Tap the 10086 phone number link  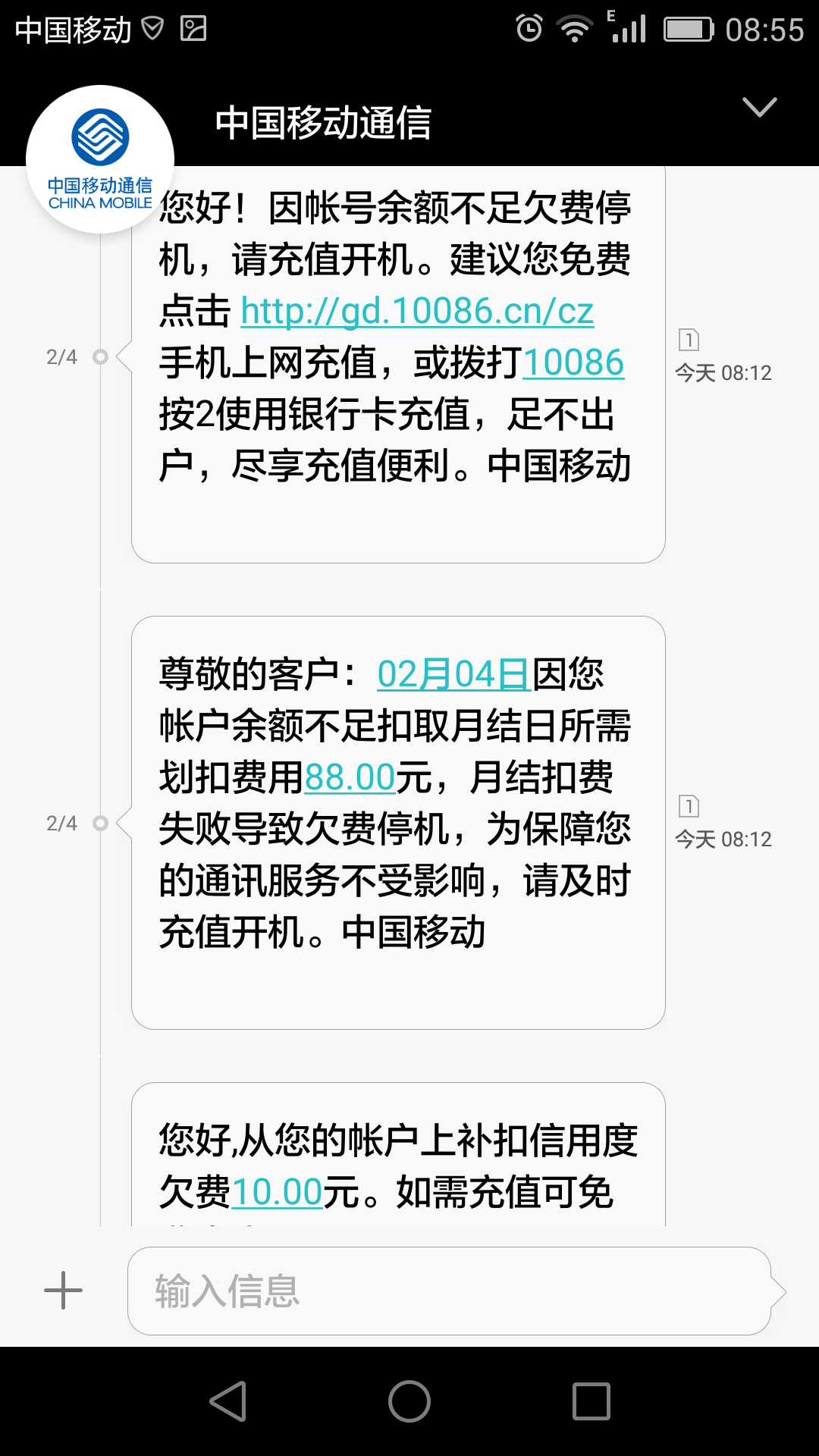tap(573, 362)
